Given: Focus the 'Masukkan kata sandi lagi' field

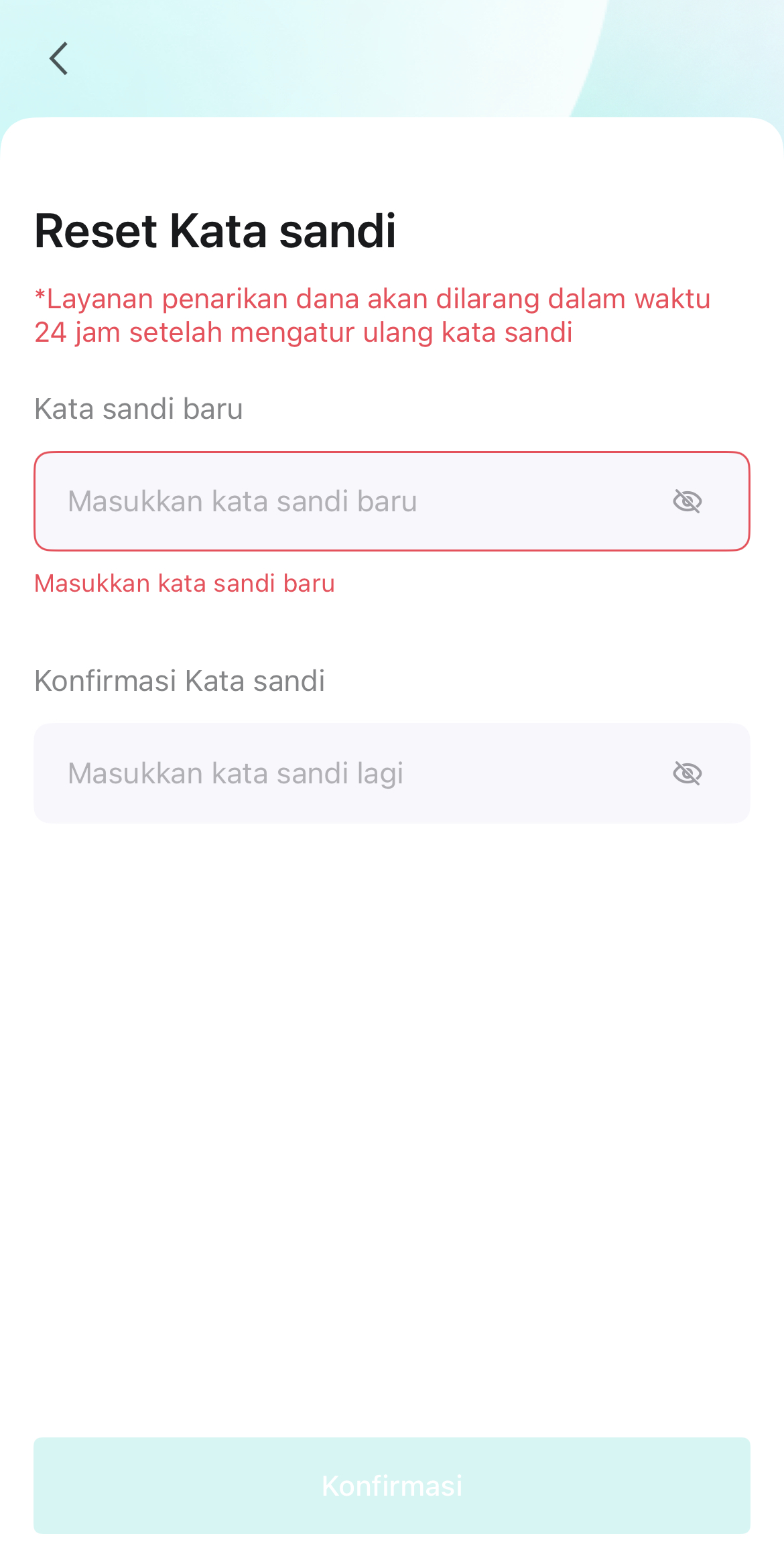Looking at the screenshot, I should pos(348,773).
